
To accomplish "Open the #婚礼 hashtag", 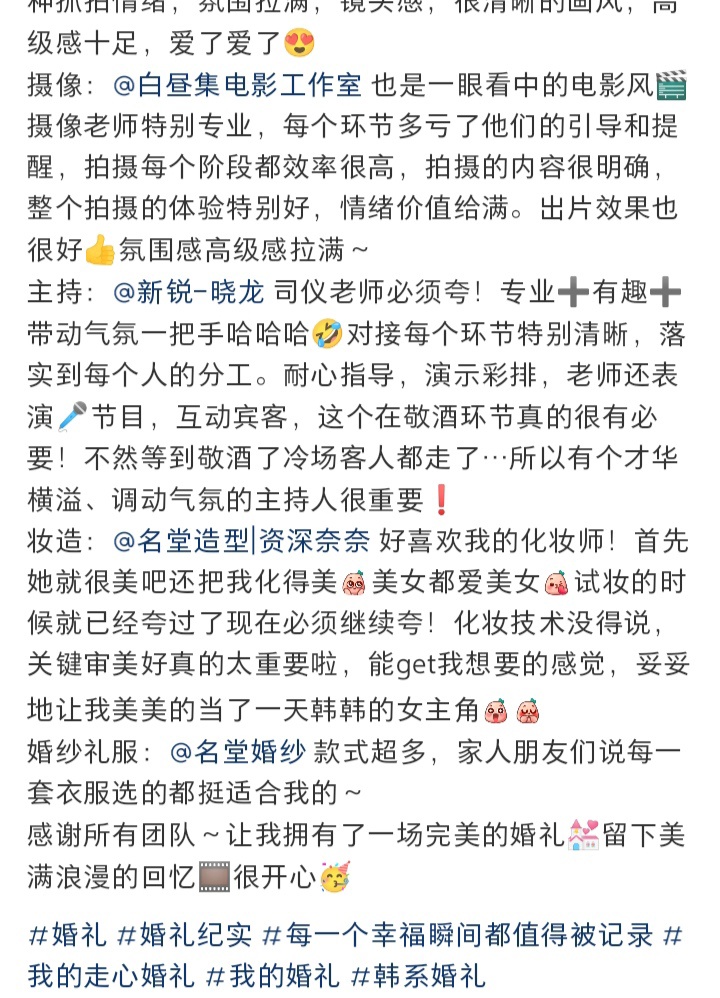I will point(67,935).
